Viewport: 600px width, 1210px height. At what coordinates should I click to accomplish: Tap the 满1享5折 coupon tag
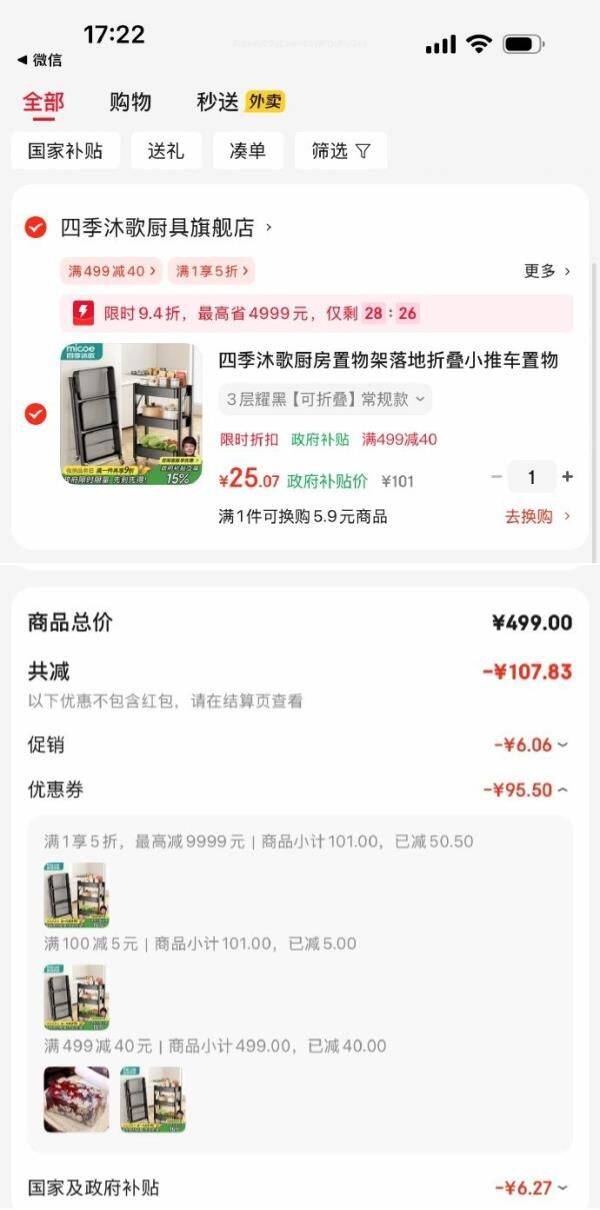pos(210,271)
